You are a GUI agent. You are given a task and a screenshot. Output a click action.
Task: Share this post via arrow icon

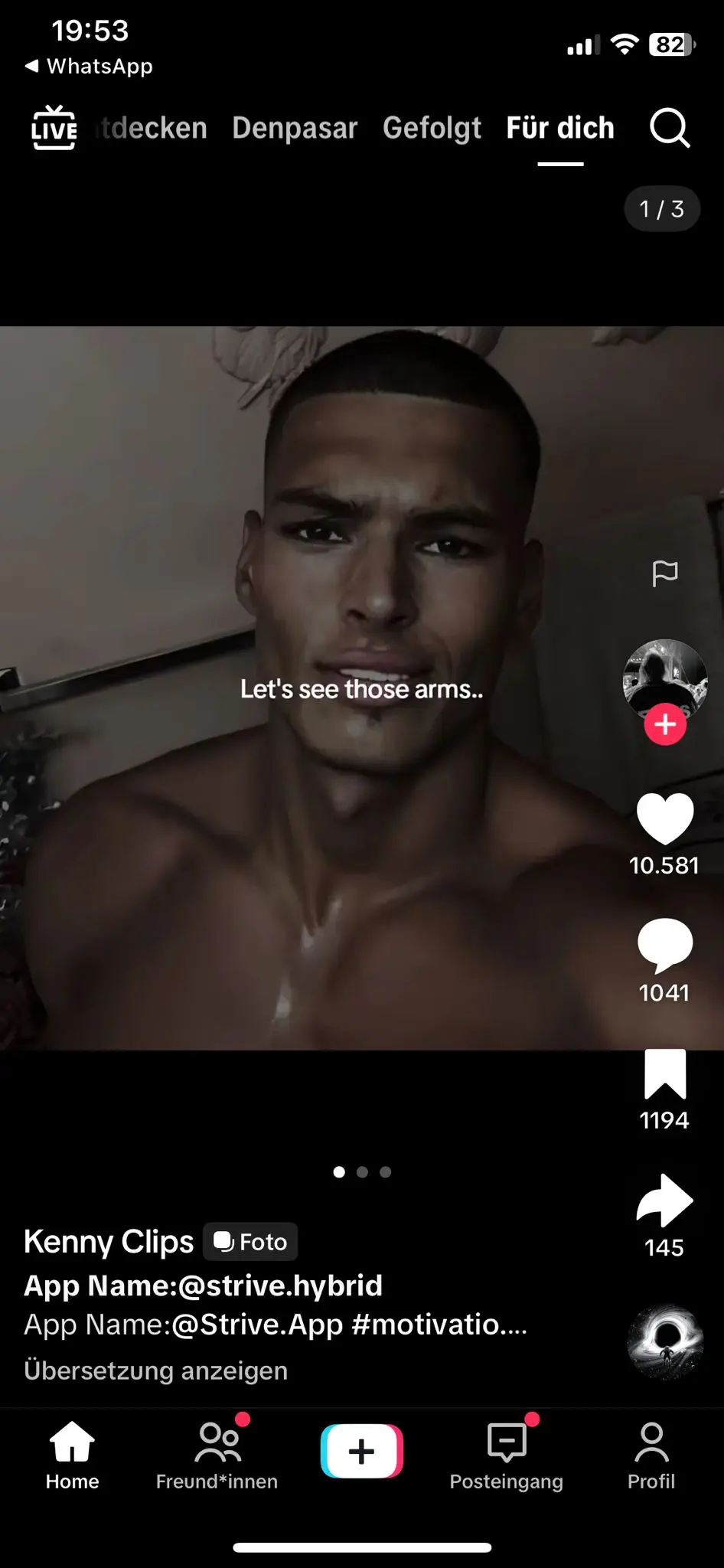pos(665,1200)
